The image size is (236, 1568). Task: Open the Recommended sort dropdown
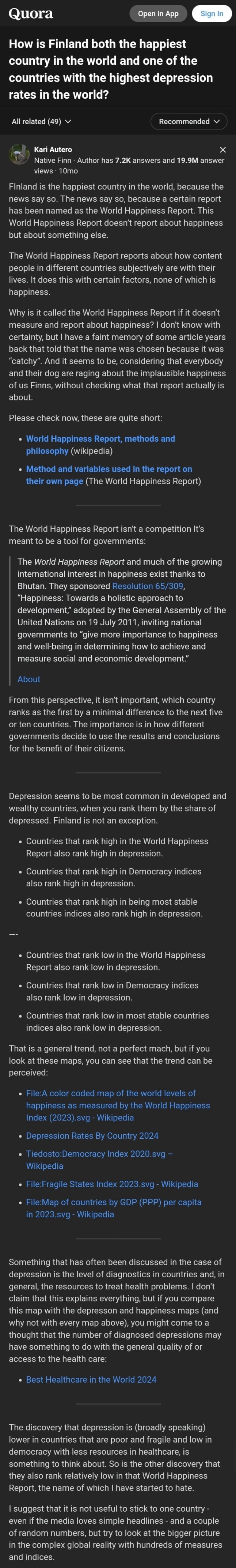[189, 122]
